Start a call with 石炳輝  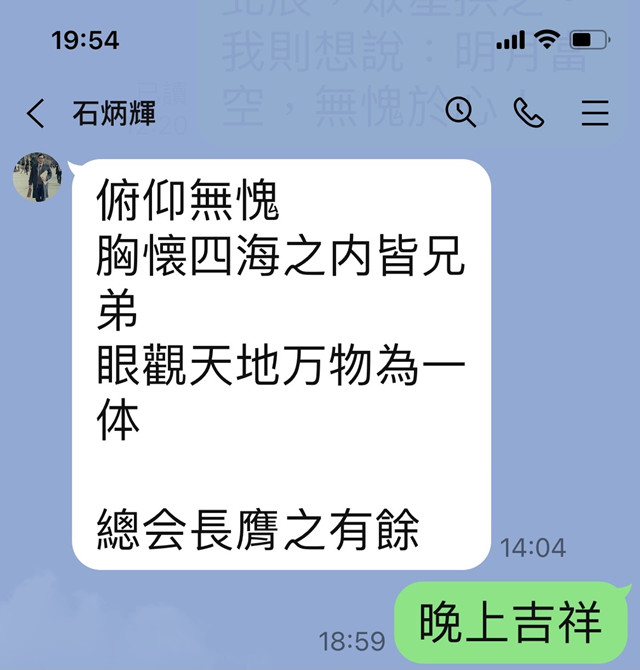pos(528,113)
